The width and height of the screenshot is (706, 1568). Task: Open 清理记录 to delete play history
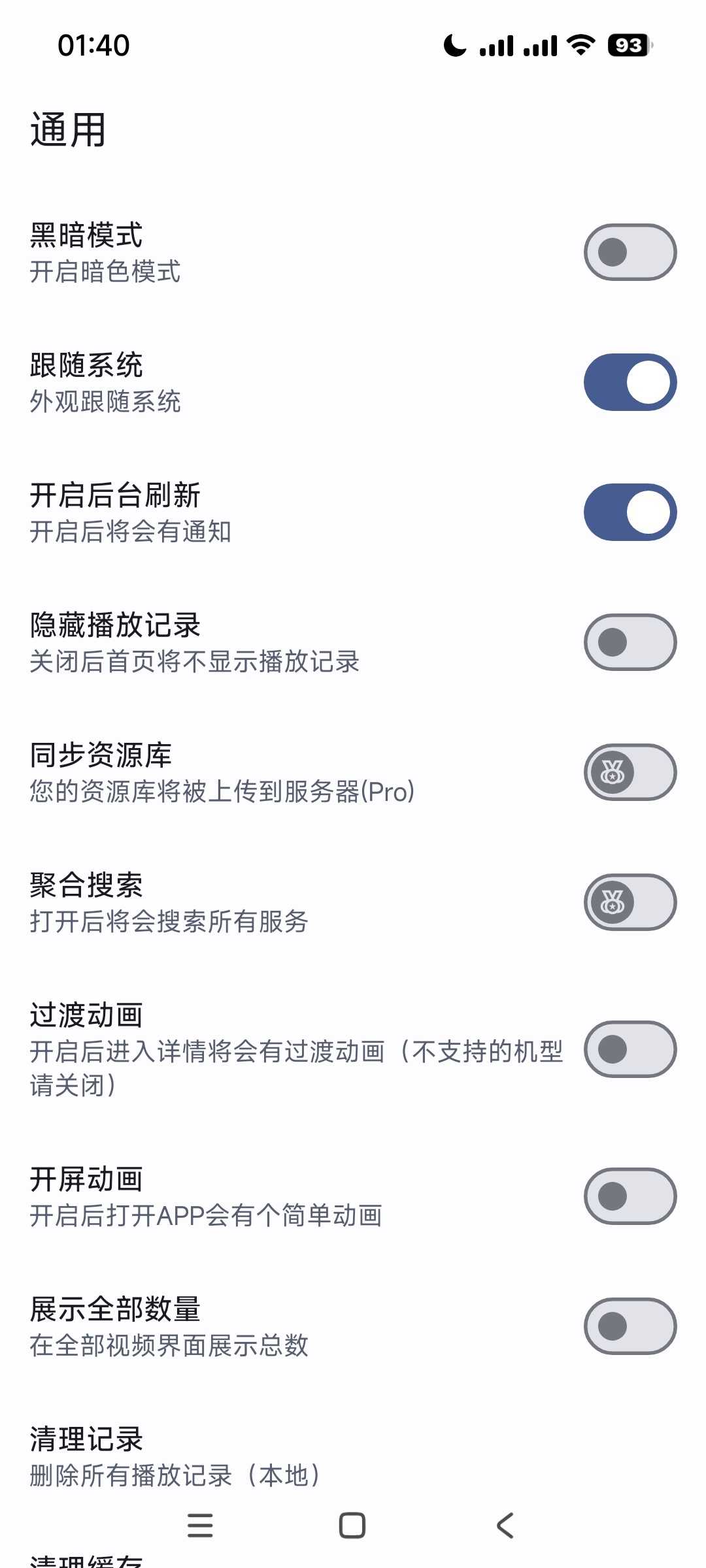tap(176, 1457)
